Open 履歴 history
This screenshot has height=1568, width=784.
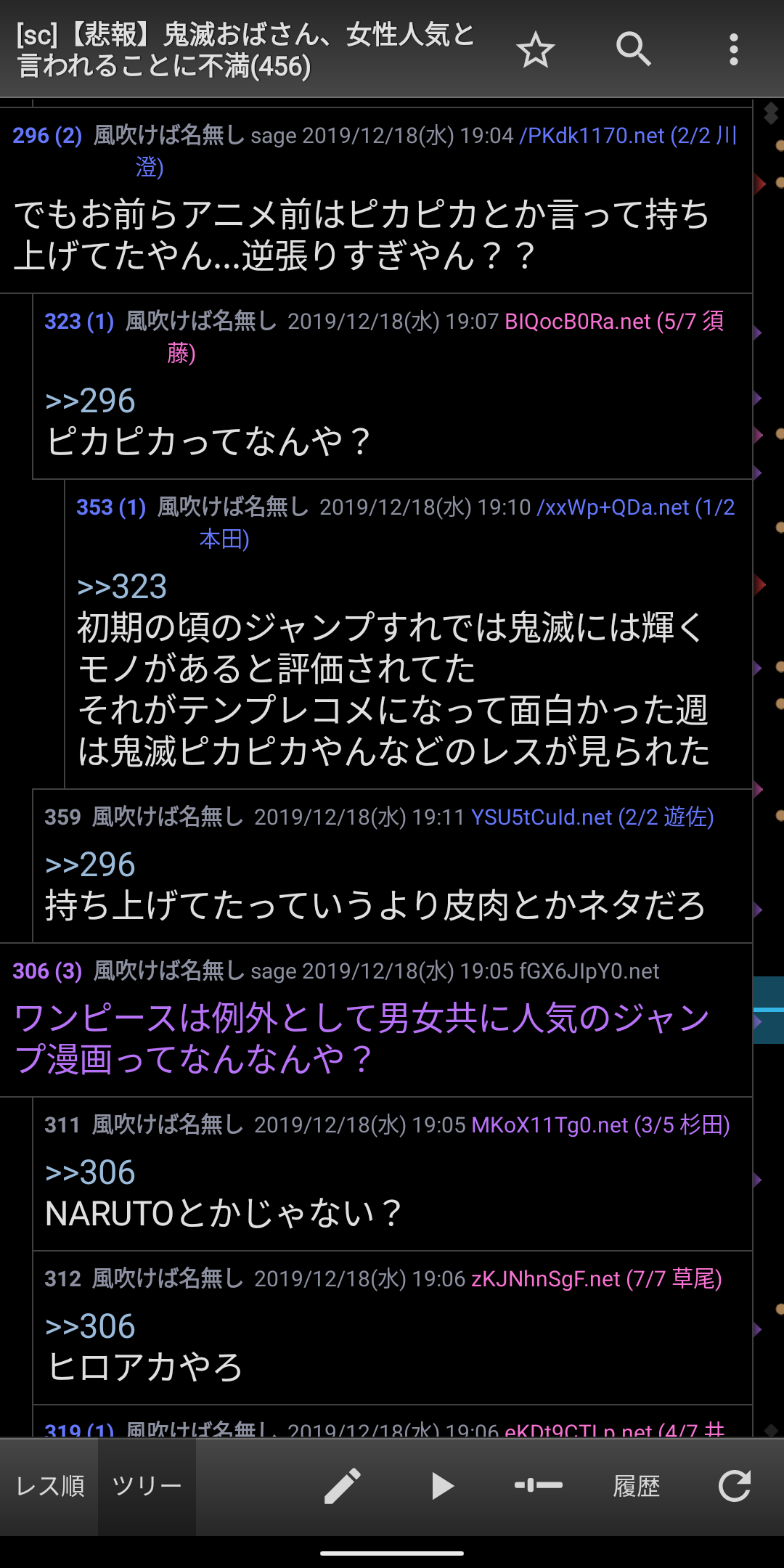[x=636, y=1486]
